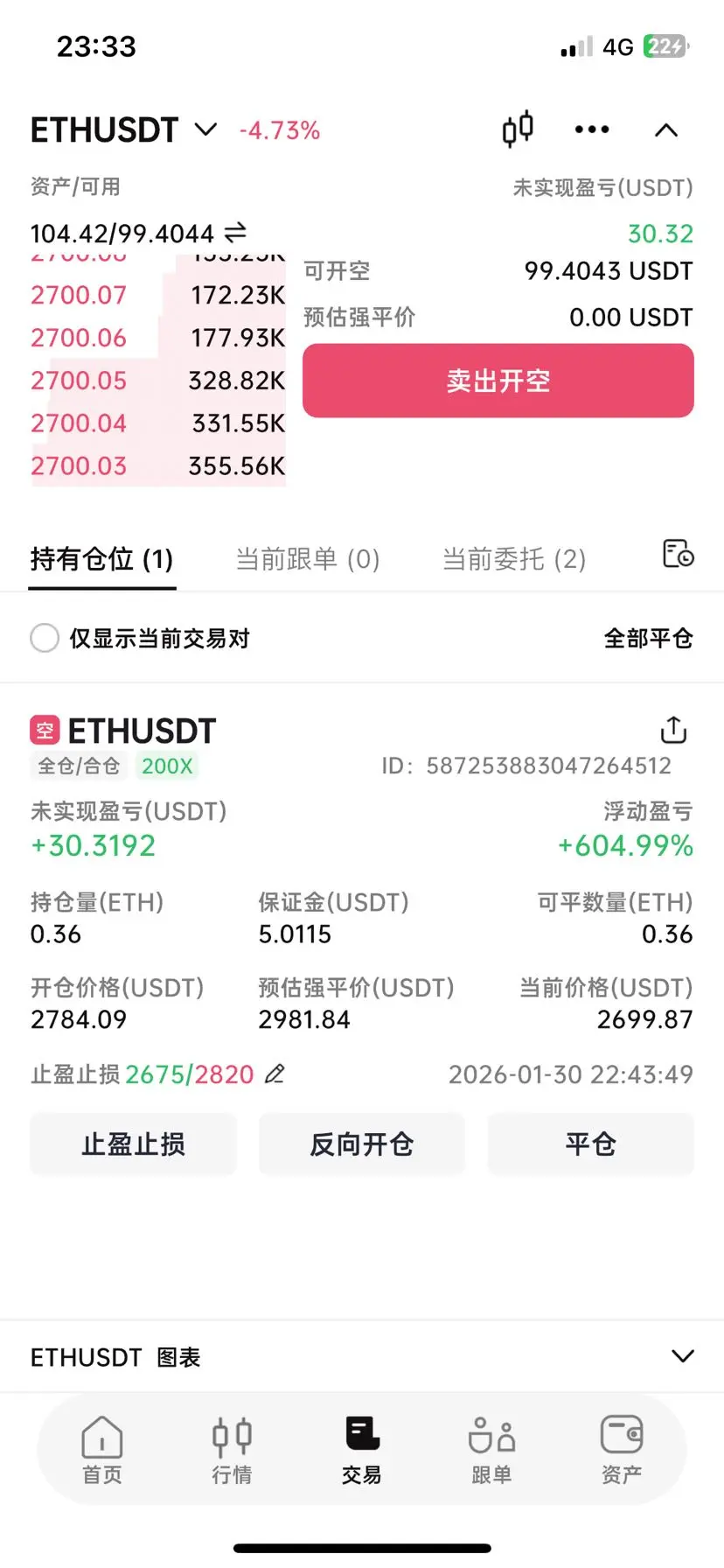
Task: Tap the 止盈止损 button
Action: (x=133, y=1144)
